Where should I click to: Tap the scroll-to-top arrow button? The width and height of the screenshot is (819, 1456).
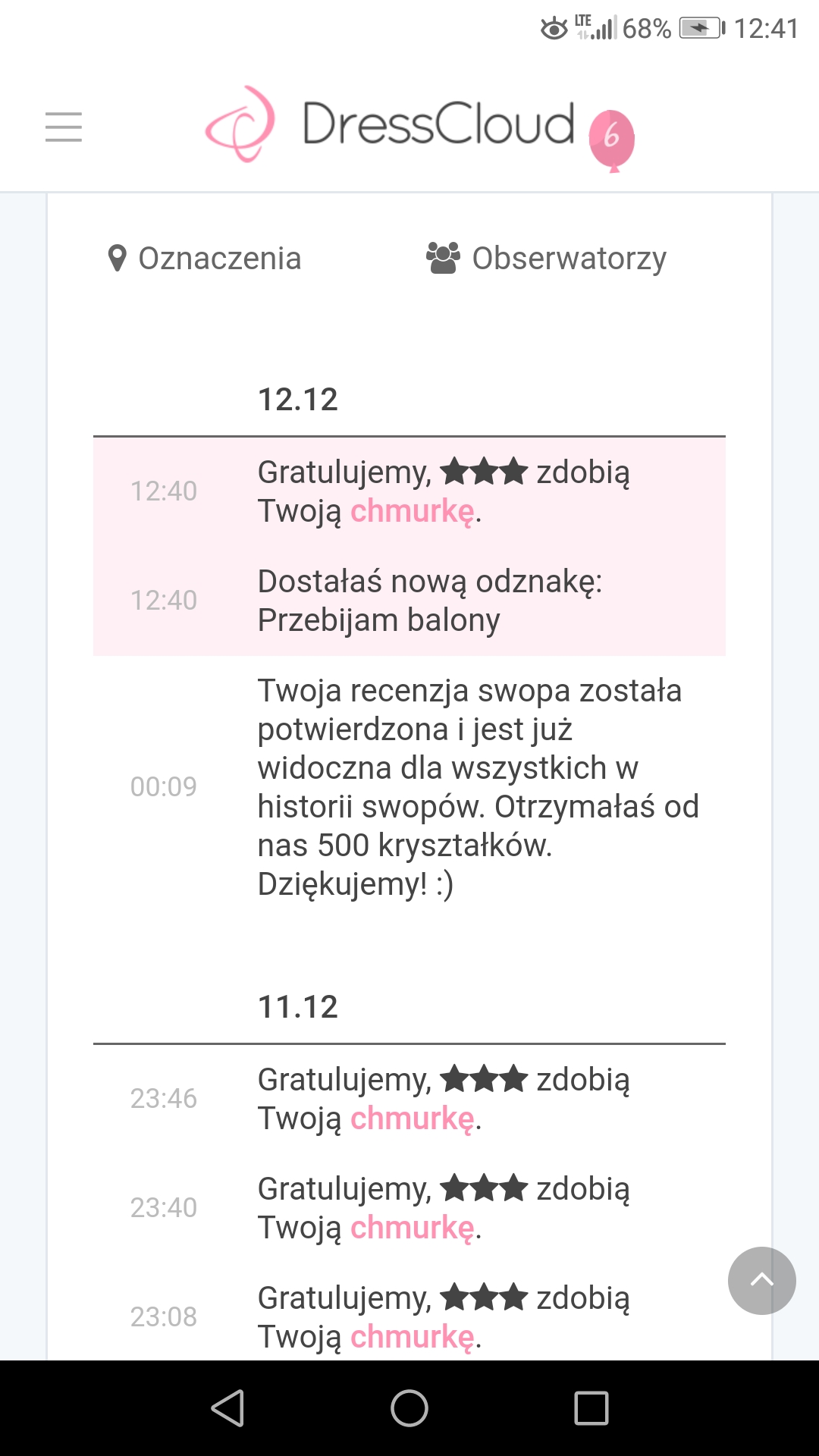tap(761, 1281)
